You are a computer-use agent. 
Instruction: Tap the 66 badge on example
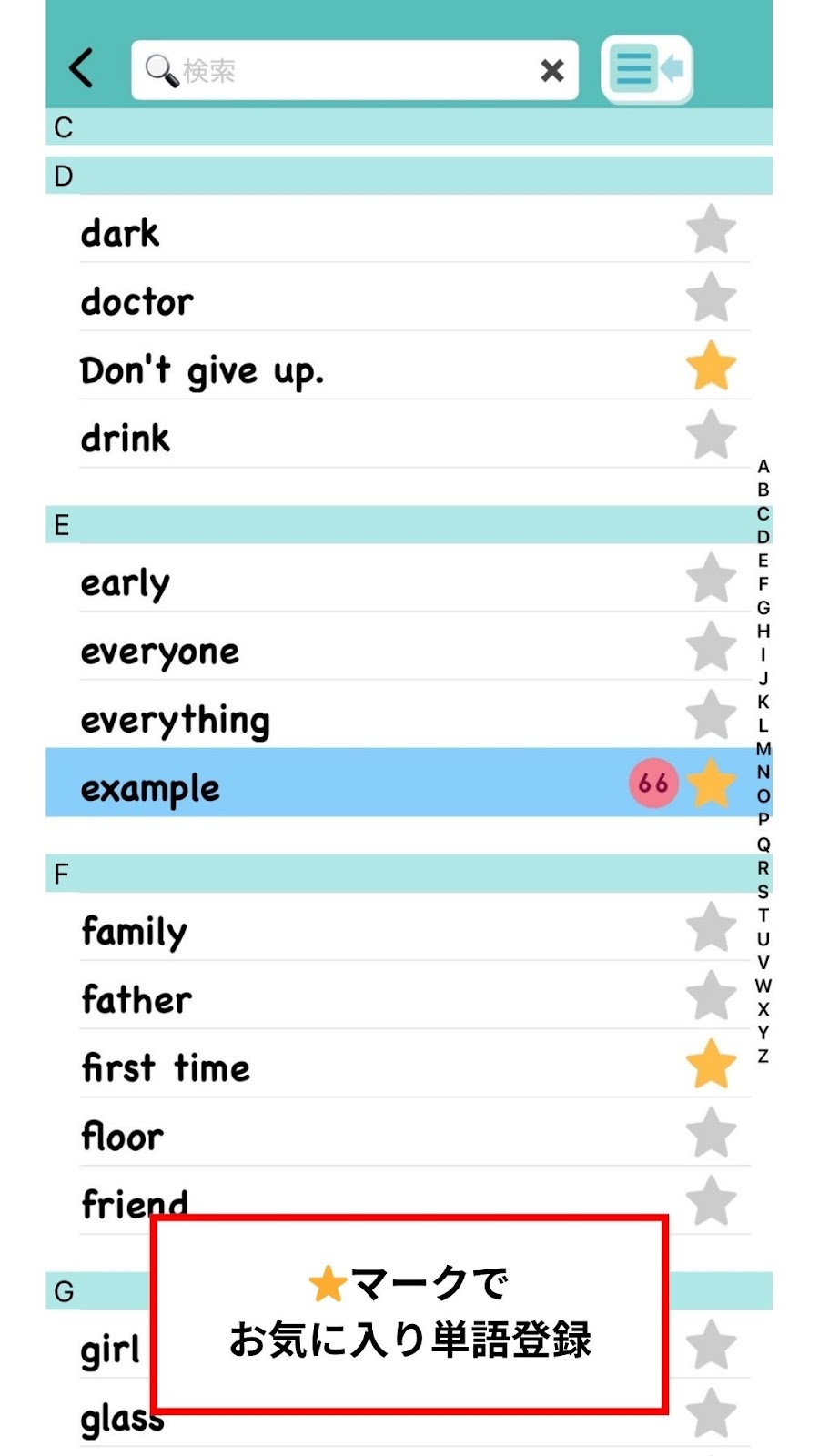point(653,783)
